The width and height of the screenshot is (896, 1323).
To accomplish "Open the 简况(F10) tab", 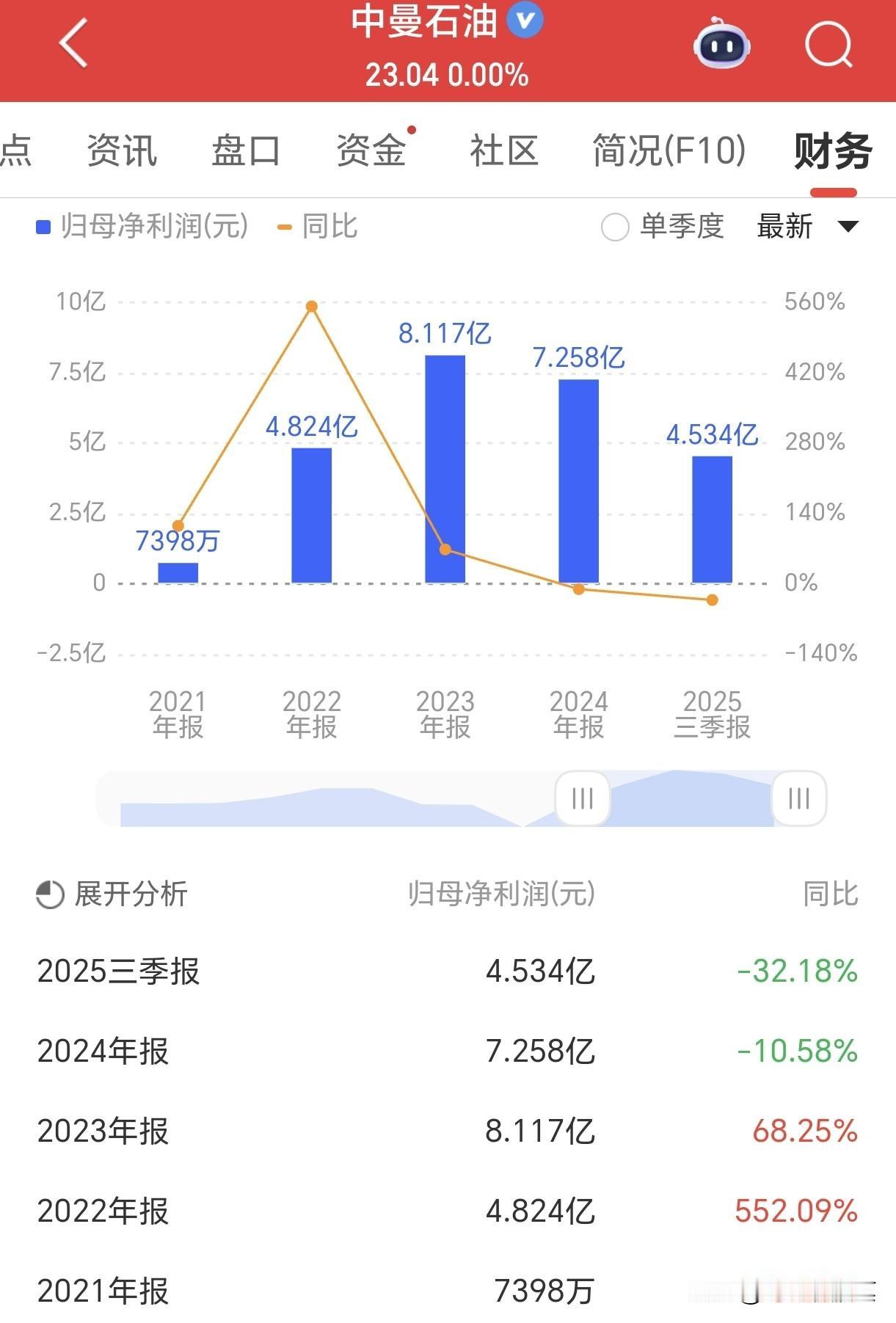I will tap(669, 151).
